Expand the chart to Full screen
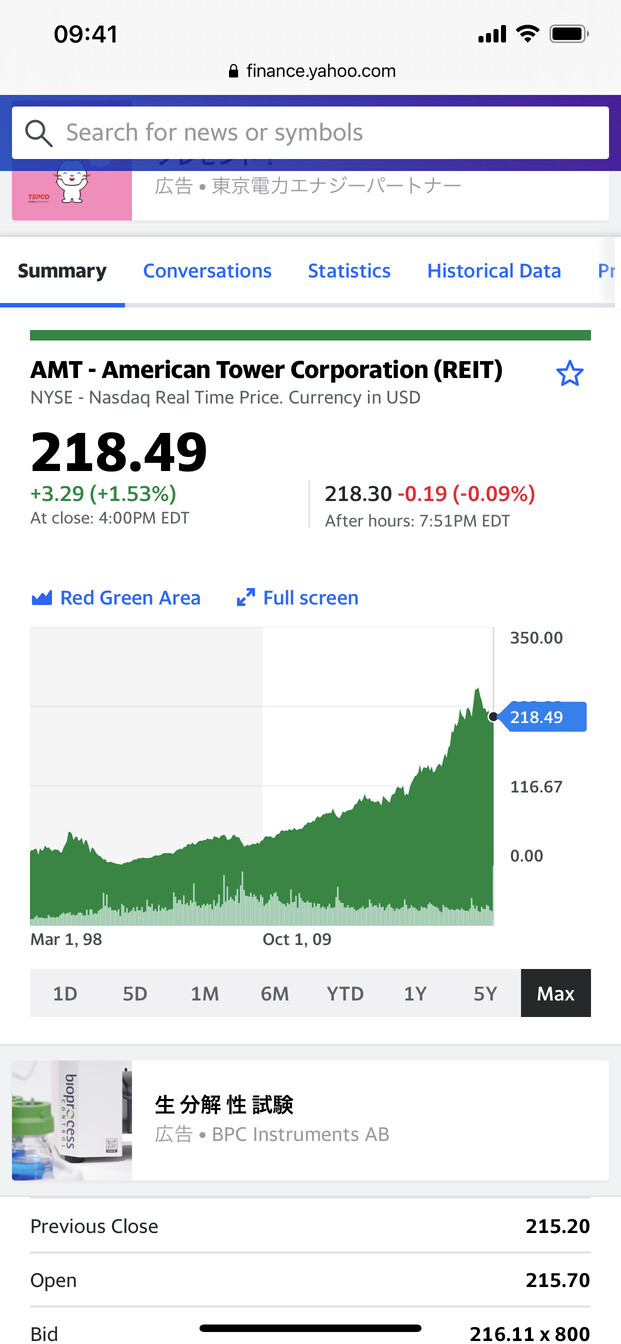 [297, 598]
